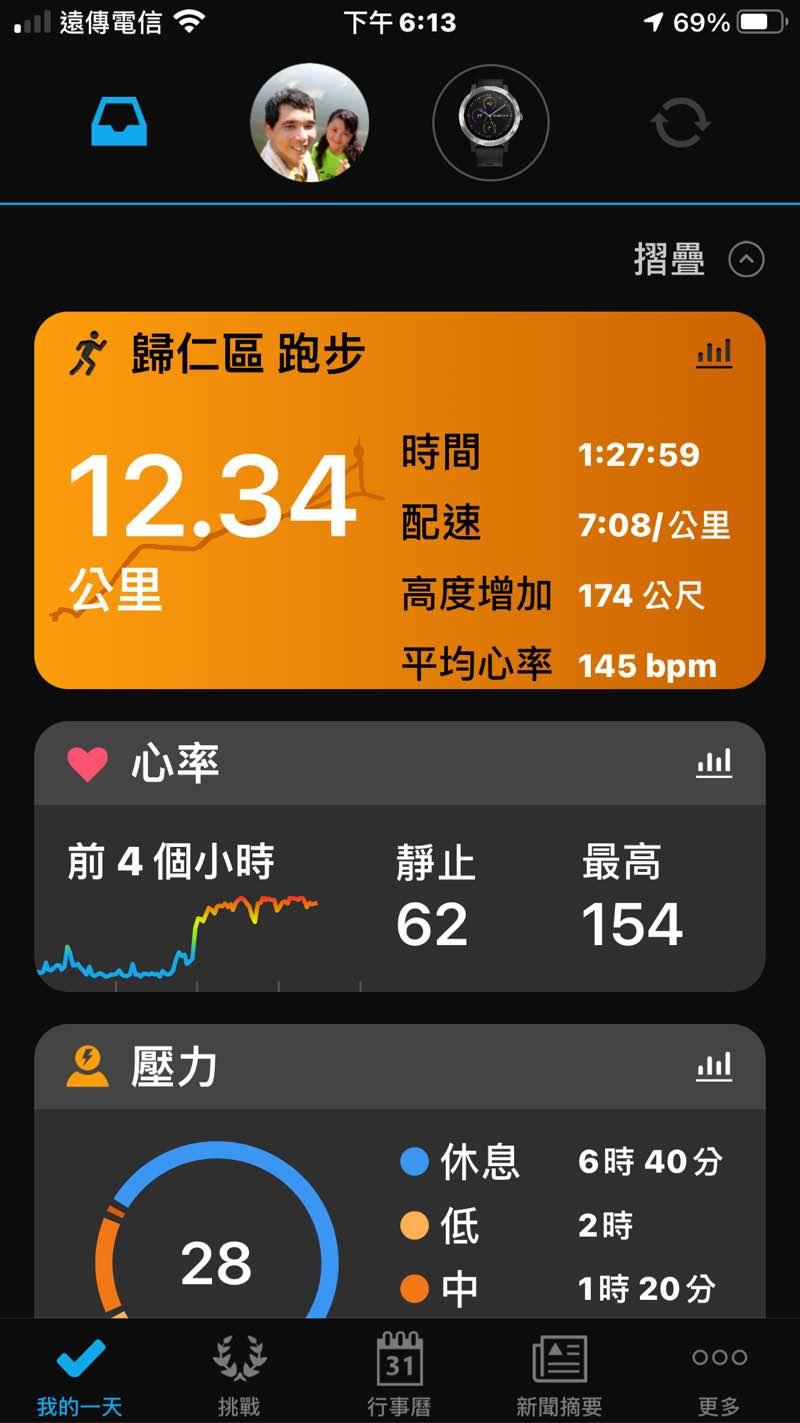
Task: Open the 歸仁區 跑步 activity card
Action: [x=300, y=520]
